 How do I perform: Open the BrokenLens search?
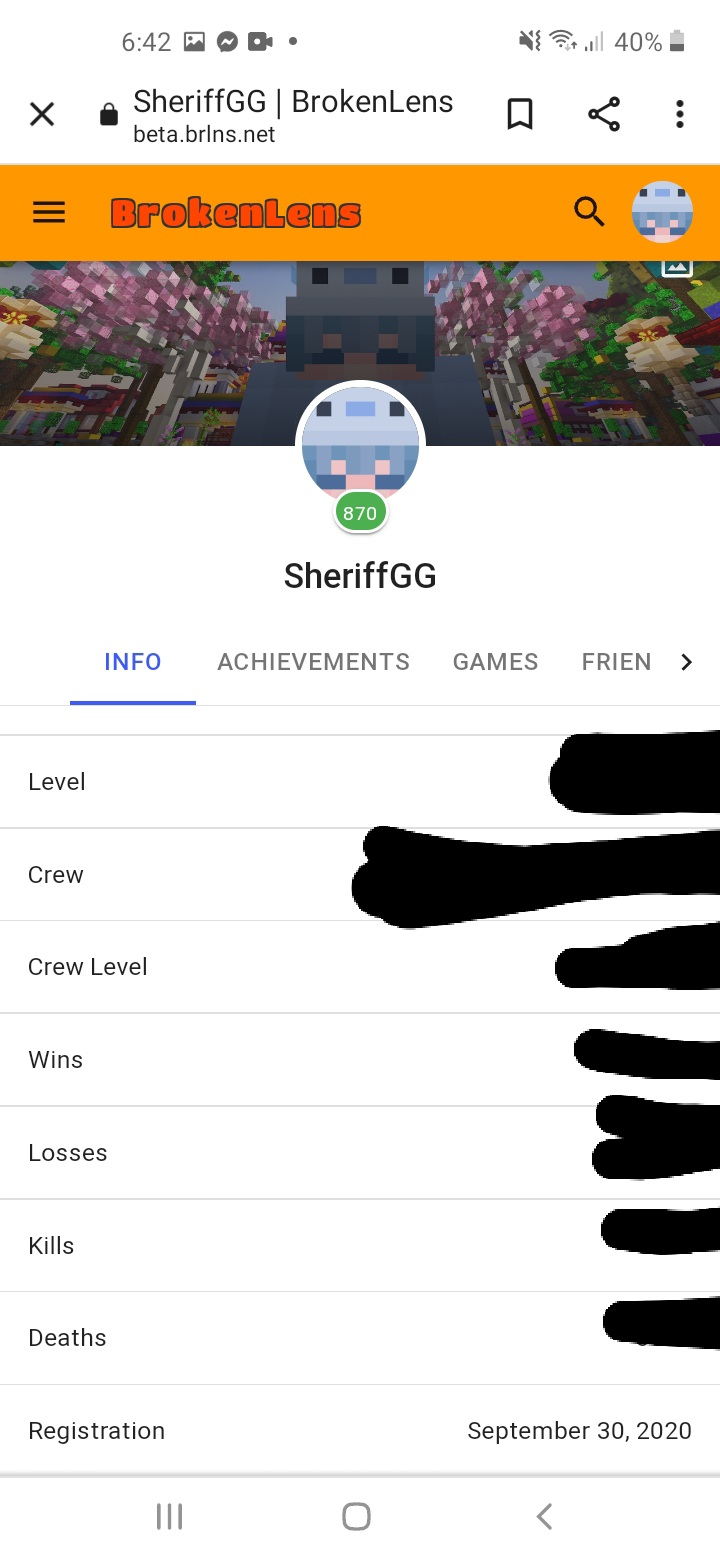tap(590, 212)
